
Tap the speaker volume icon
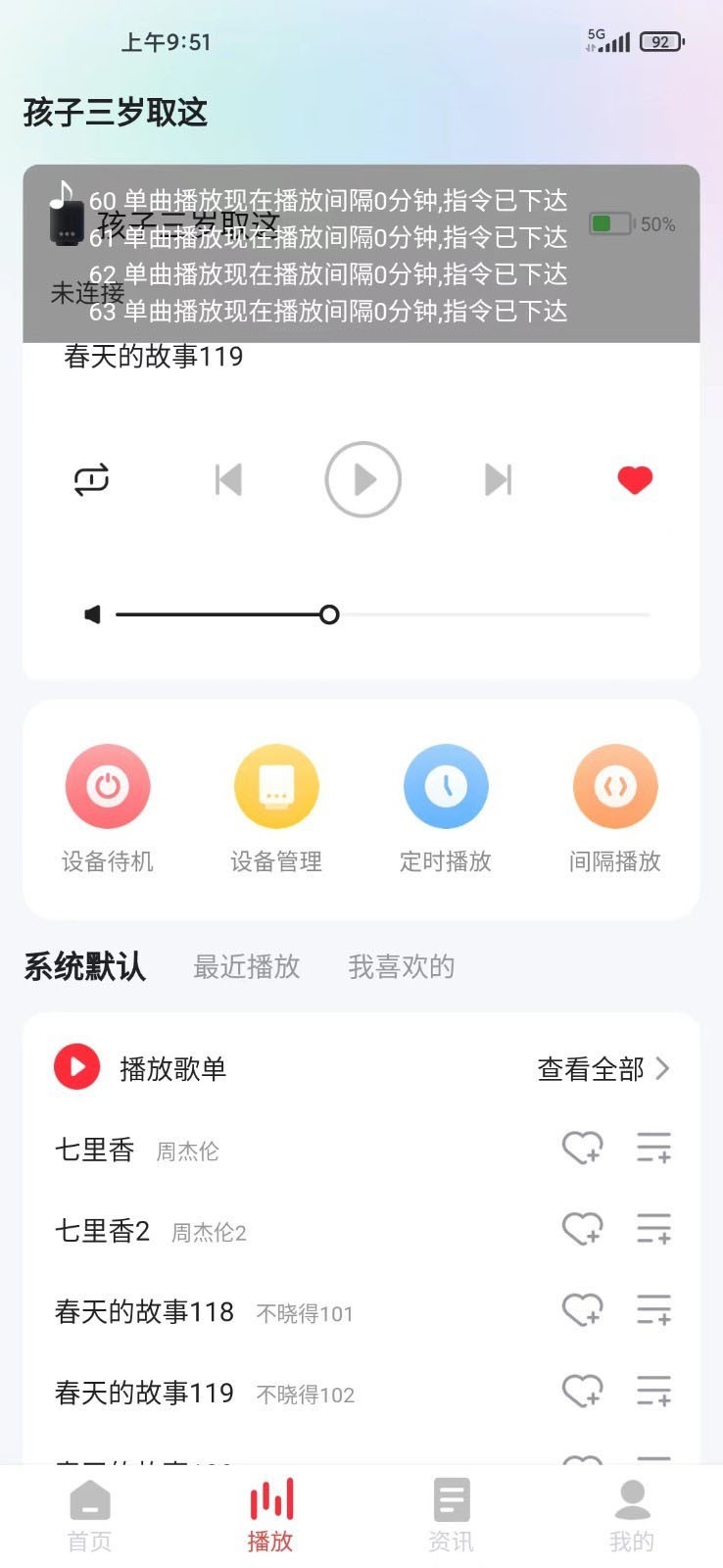pyautogui.click(x=93, y=613)
